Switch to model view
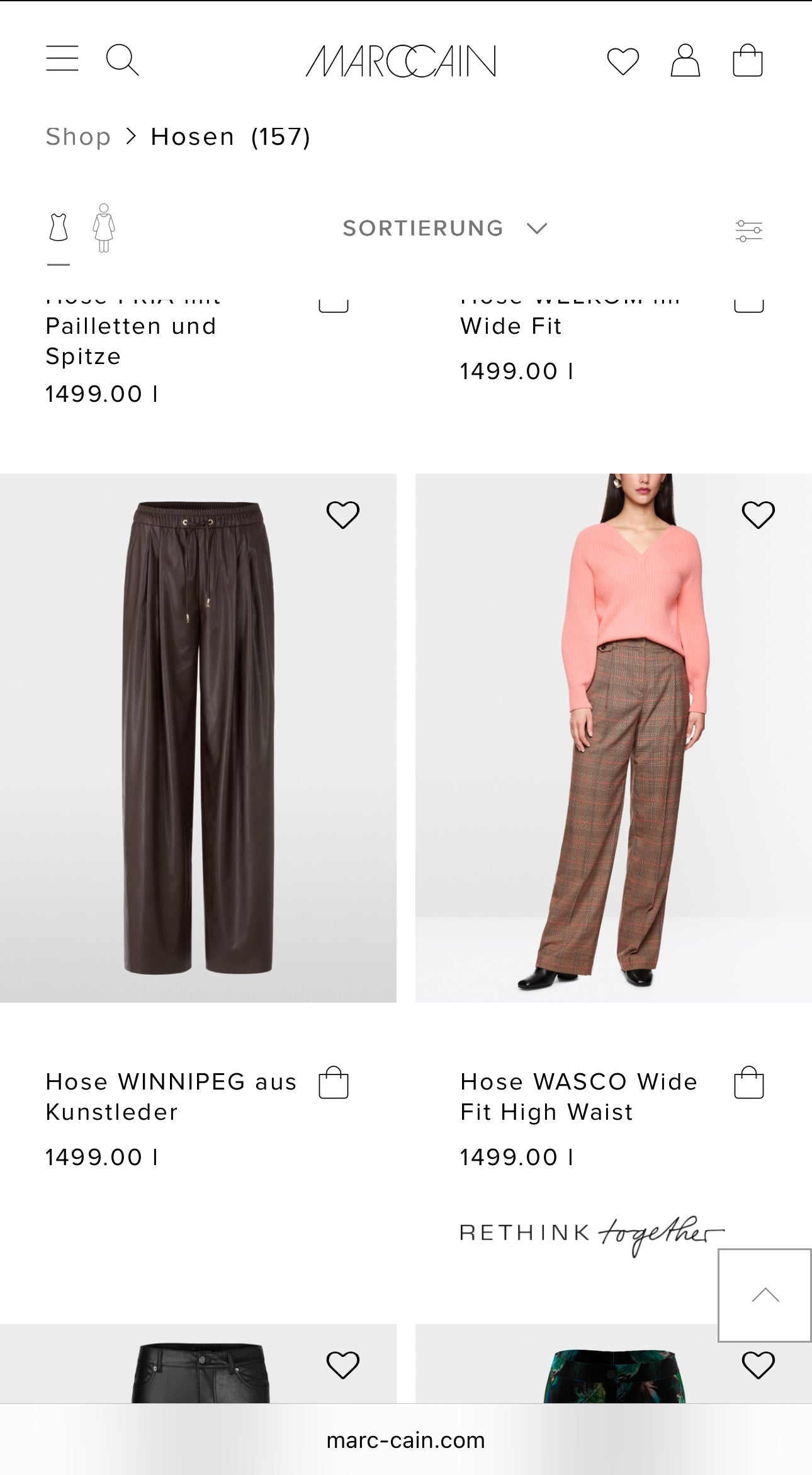Viewport: 812px width, 1475px height. click(x=104, y=227)
